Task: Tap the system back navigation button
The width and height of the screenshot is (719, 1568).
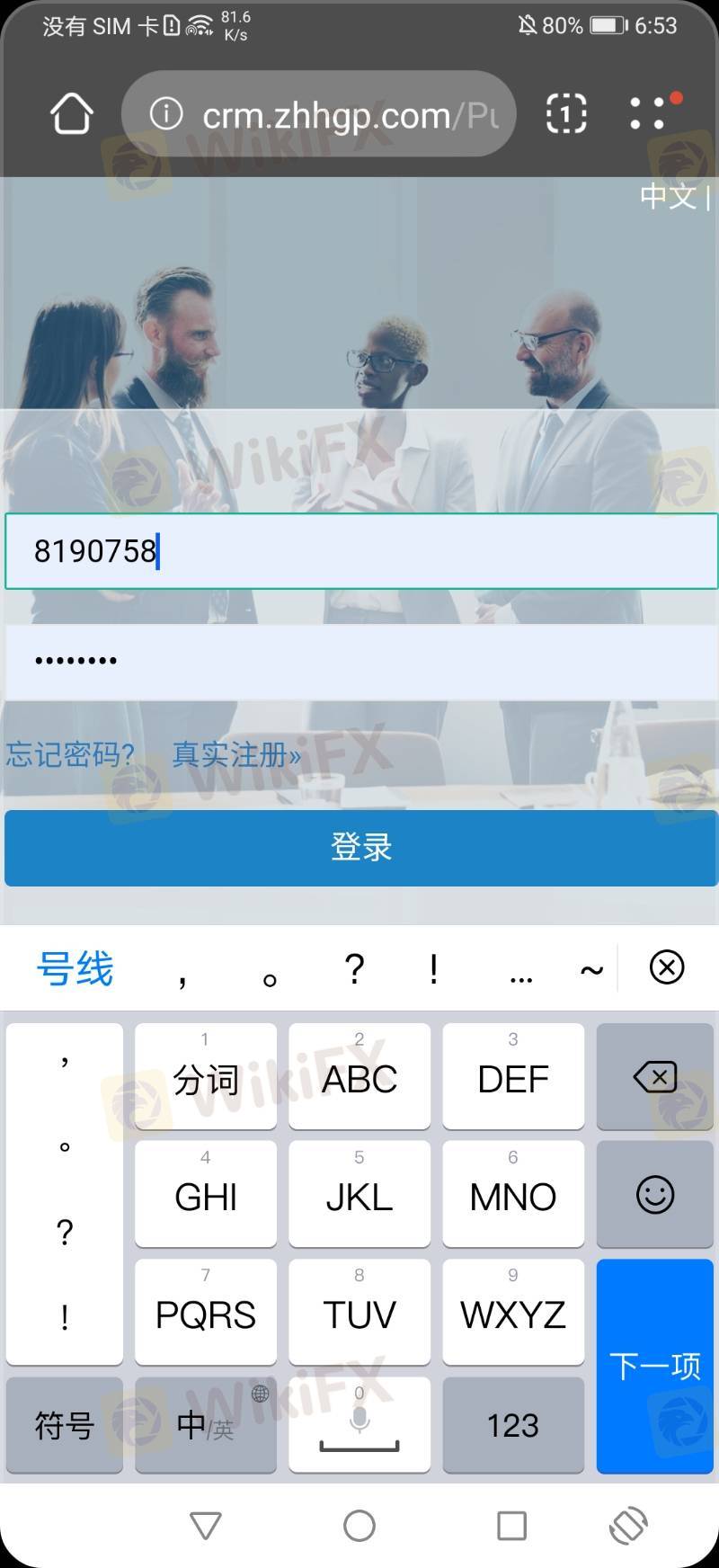Action: (x=206, y=1526)
